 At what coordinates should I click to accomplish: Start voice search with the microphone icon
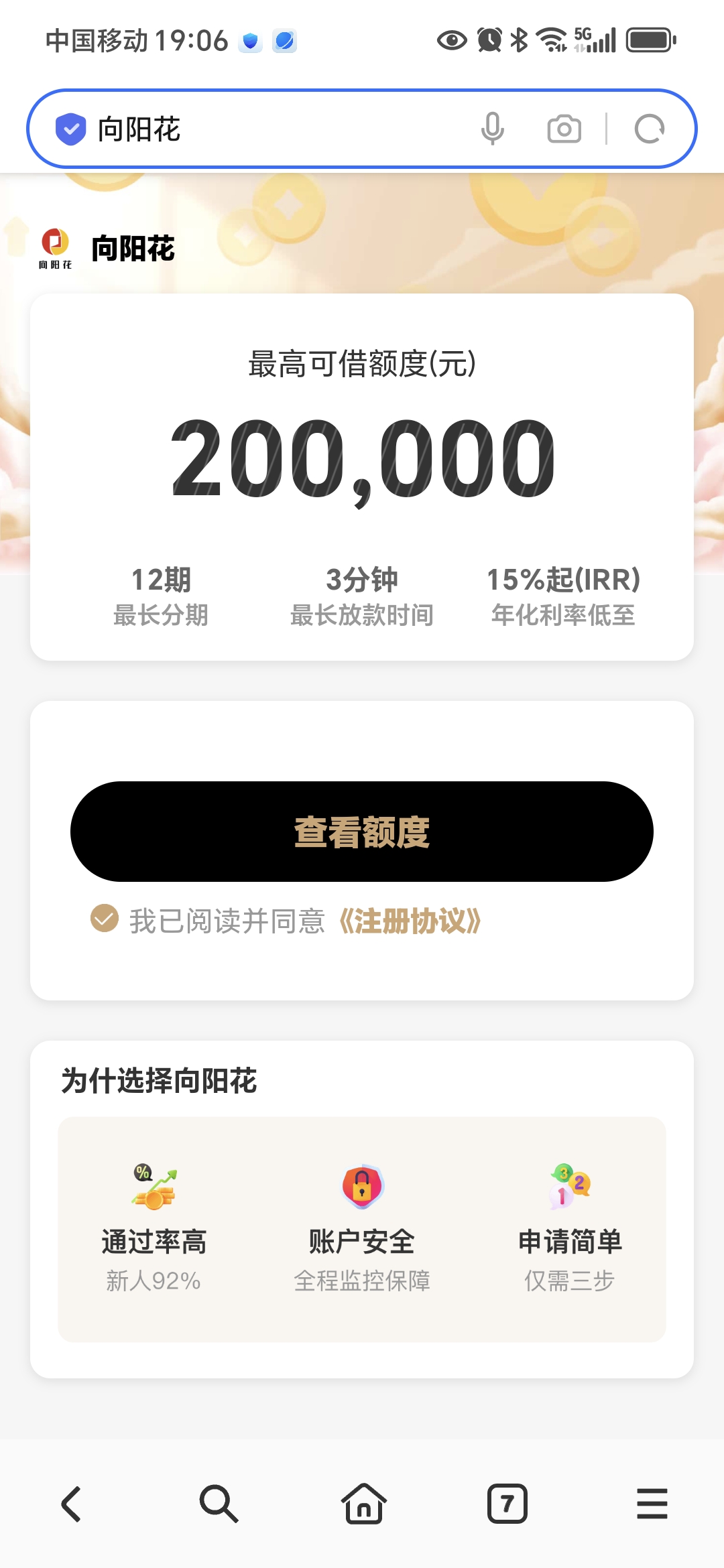(493, 129)
